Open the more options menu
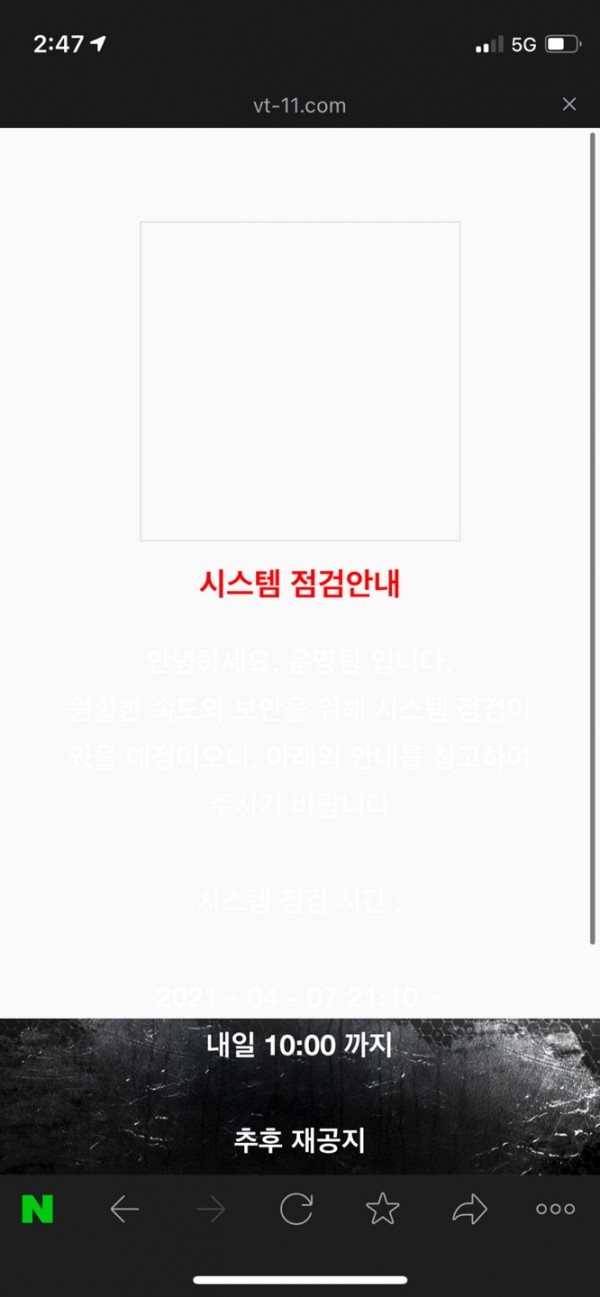Image resolution: width=600 pixels, height=1297 pixels. (555, 1210)
